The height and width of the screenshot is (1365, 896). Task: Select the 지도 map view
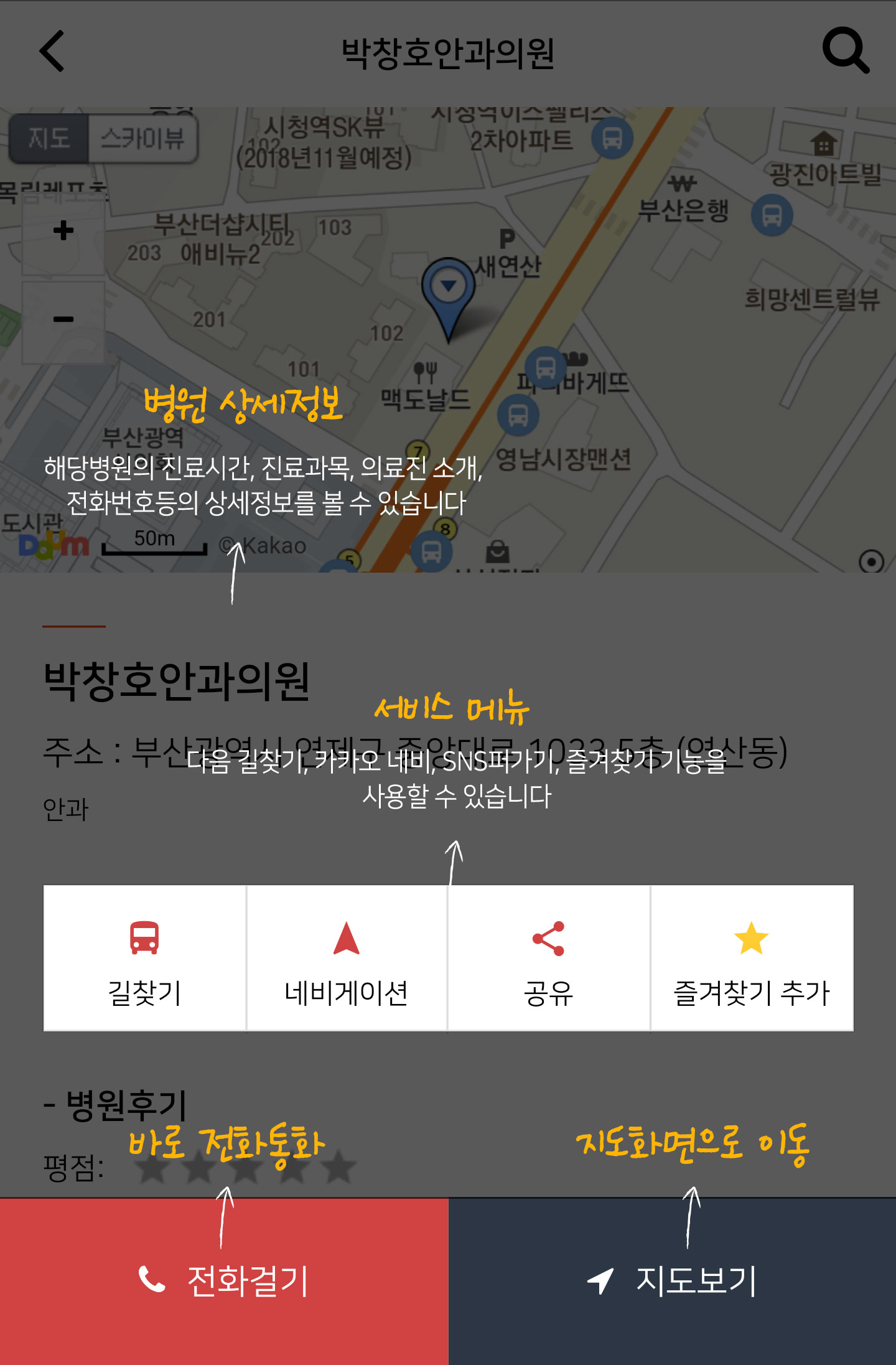[49, 138]
